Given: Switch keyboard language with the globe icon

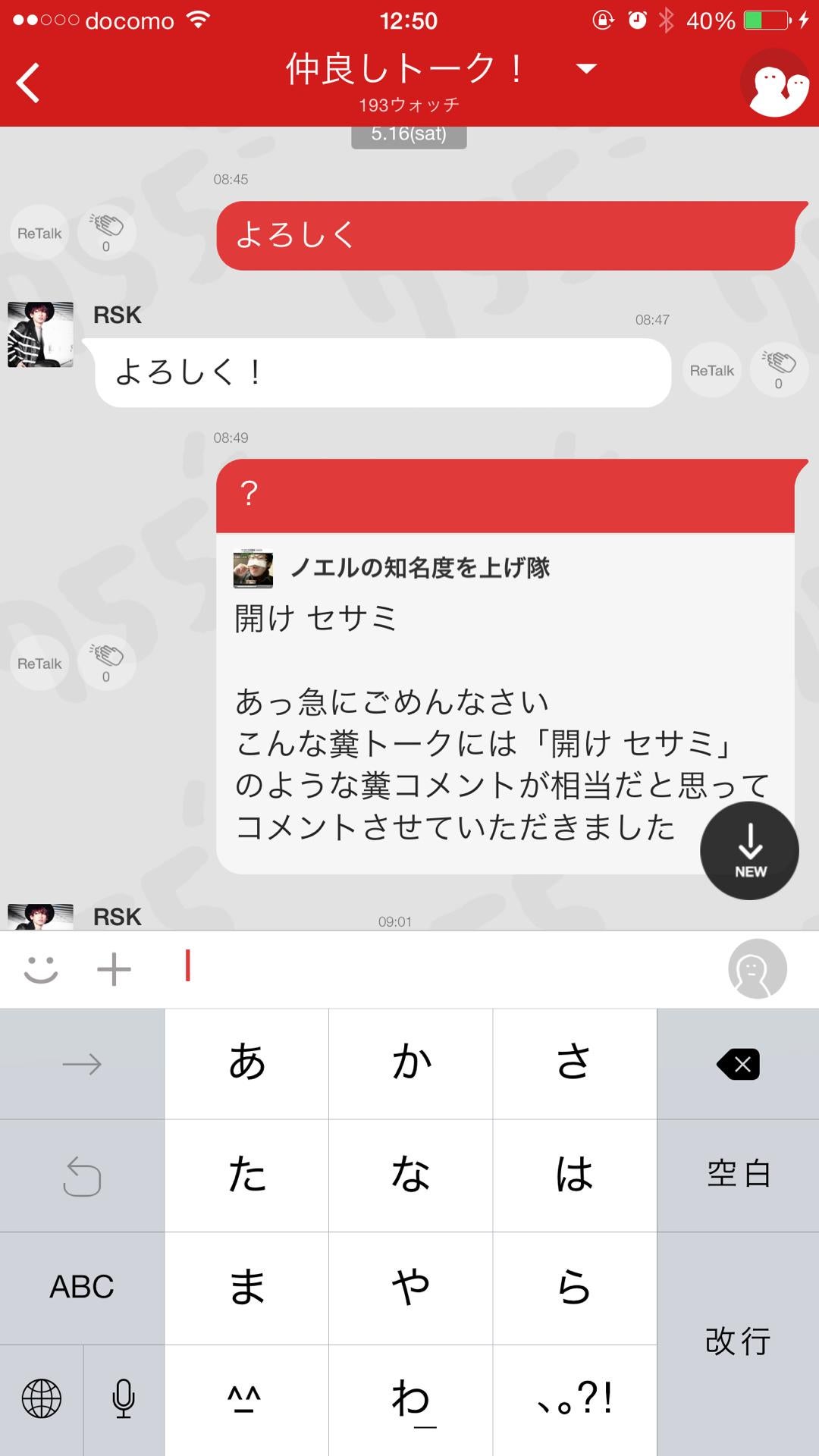Looking at the screenshot, I should 43,1399.
